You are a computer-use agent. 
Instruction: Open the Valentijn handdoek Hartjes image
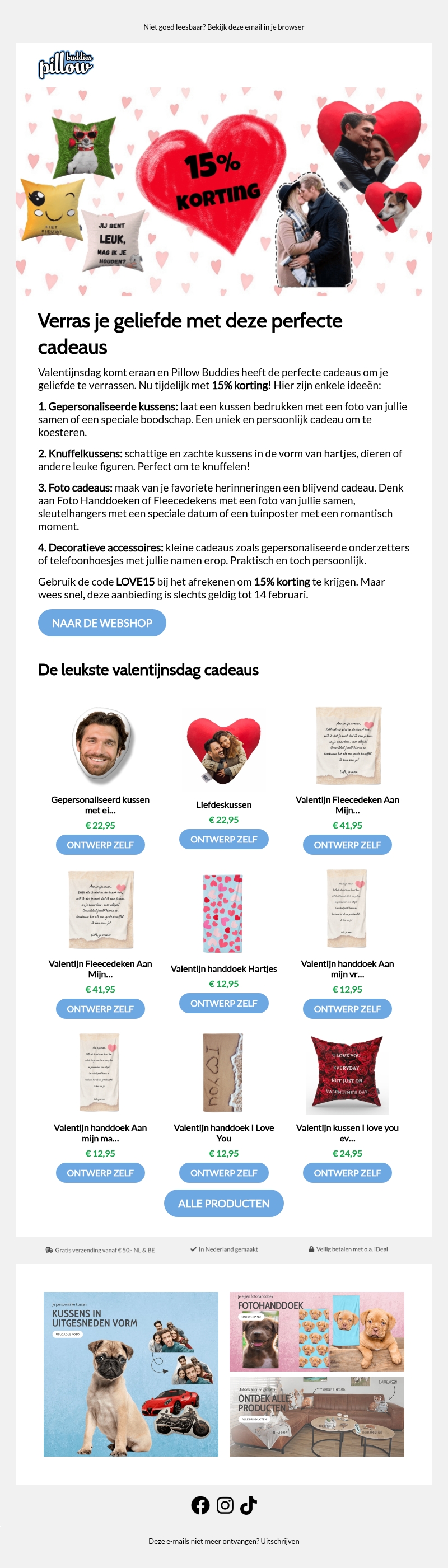pyautogui.click(x=223, y=913)
